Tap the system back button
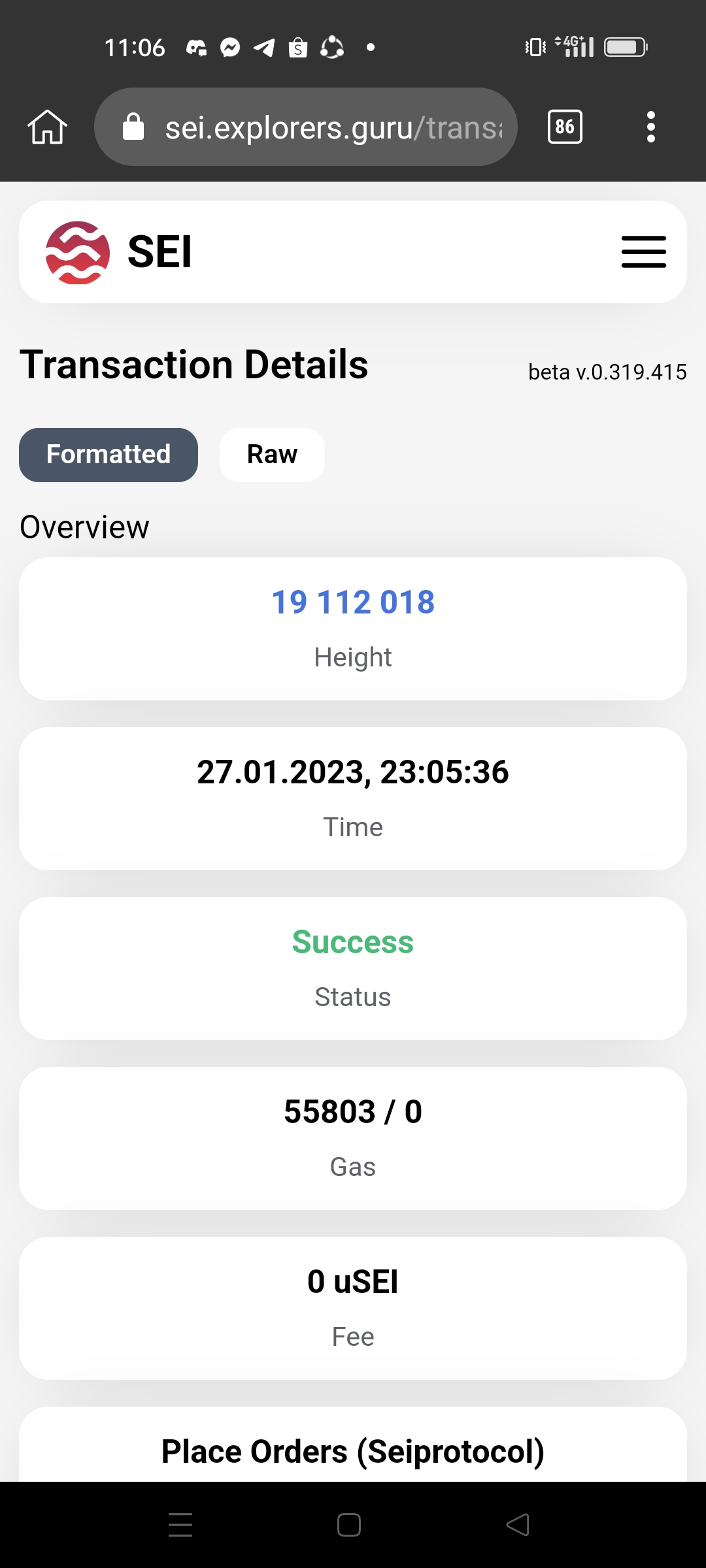This screenshot has width=706, height=1568. (518, 1525)
